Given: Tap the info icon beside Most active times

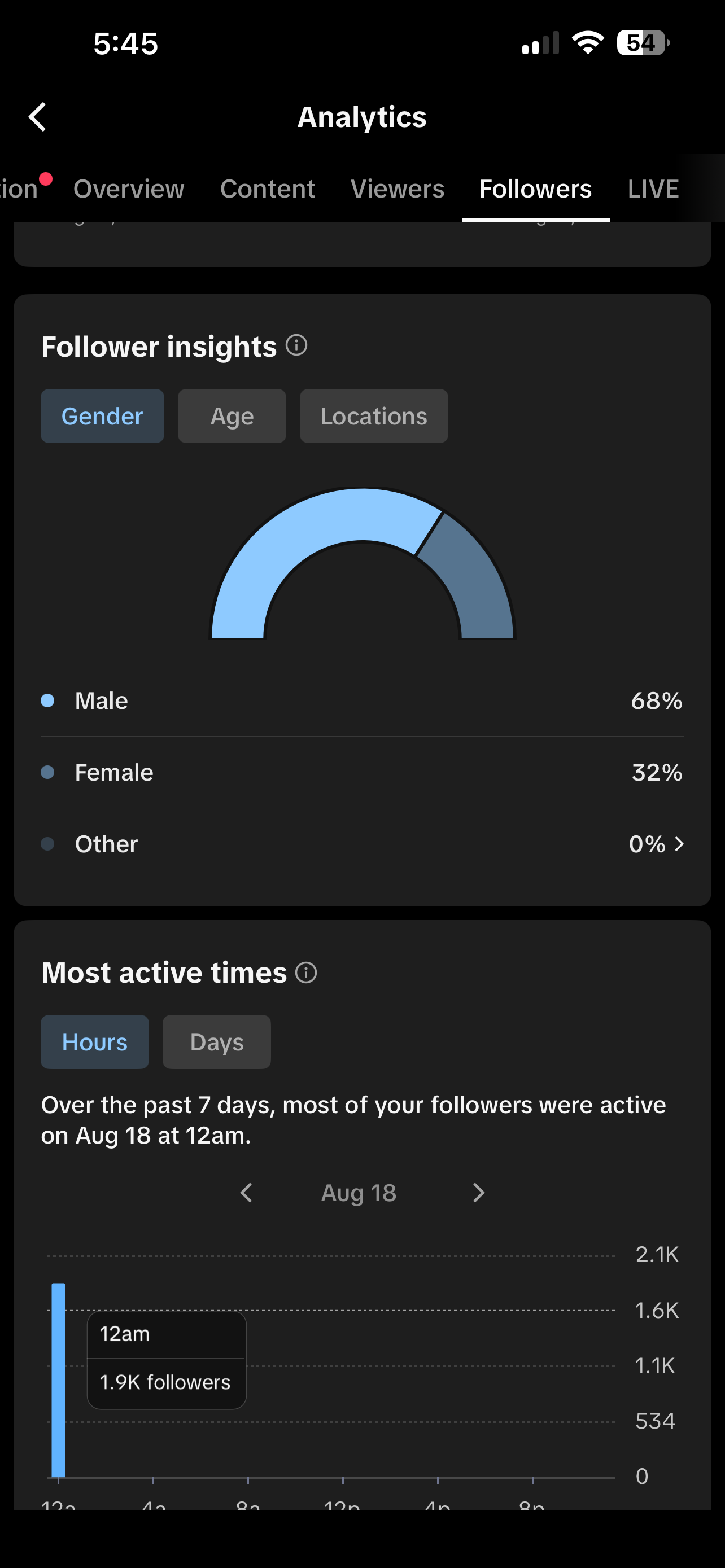Looking at the screenshot, I should (306, 972).
